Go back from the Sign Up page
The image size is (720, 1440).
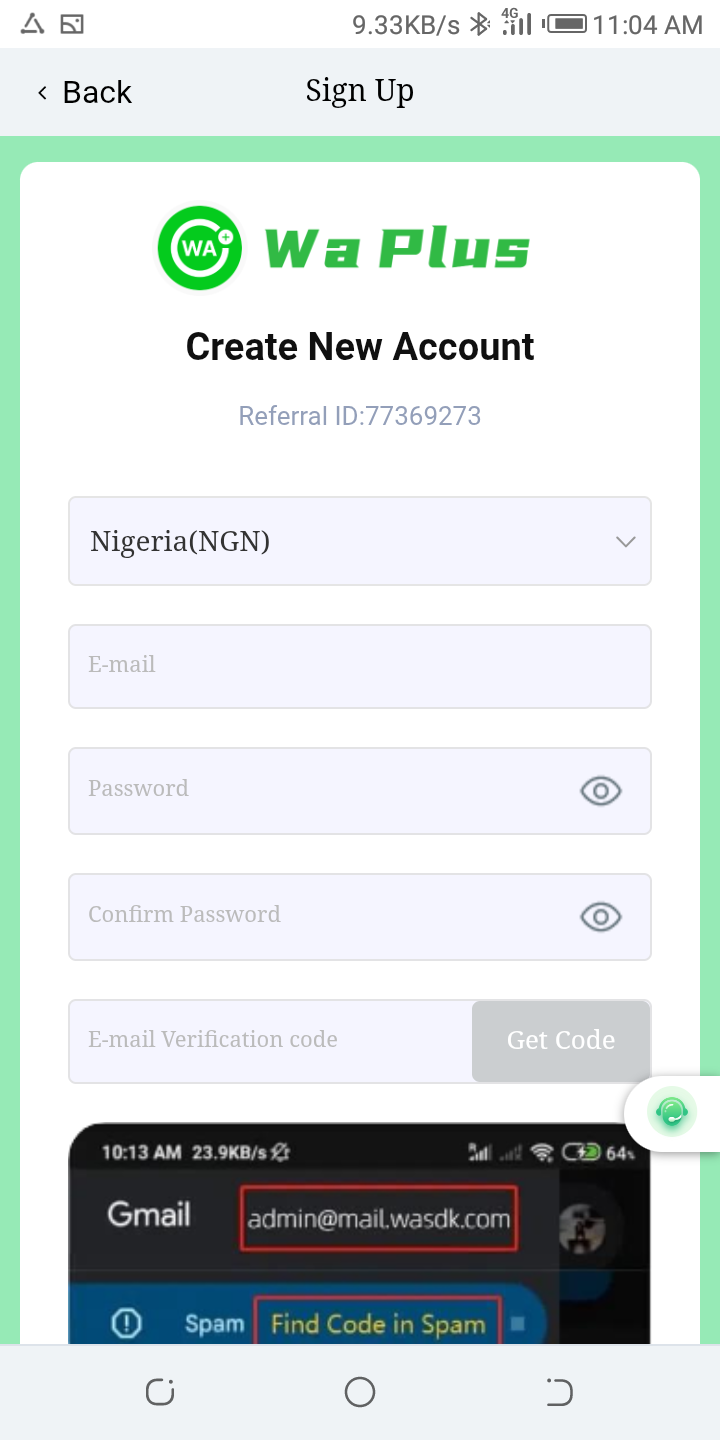pyautogui.click(x=84, y=92)
